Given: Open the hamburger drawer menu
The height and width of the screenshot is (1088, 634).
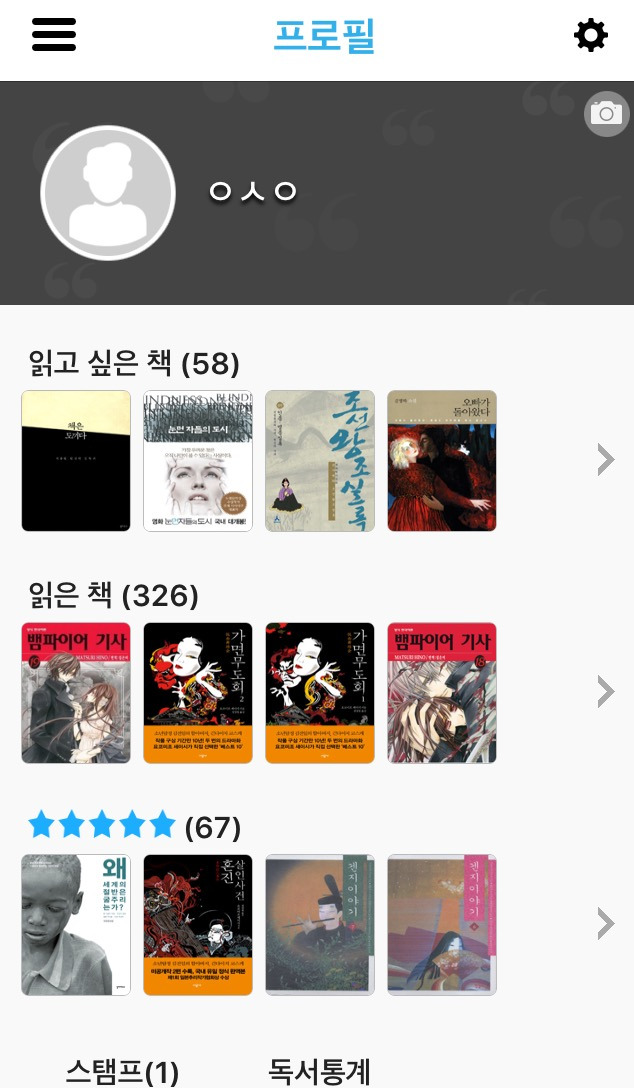Looking at the screenshot, I should [54, 35].
